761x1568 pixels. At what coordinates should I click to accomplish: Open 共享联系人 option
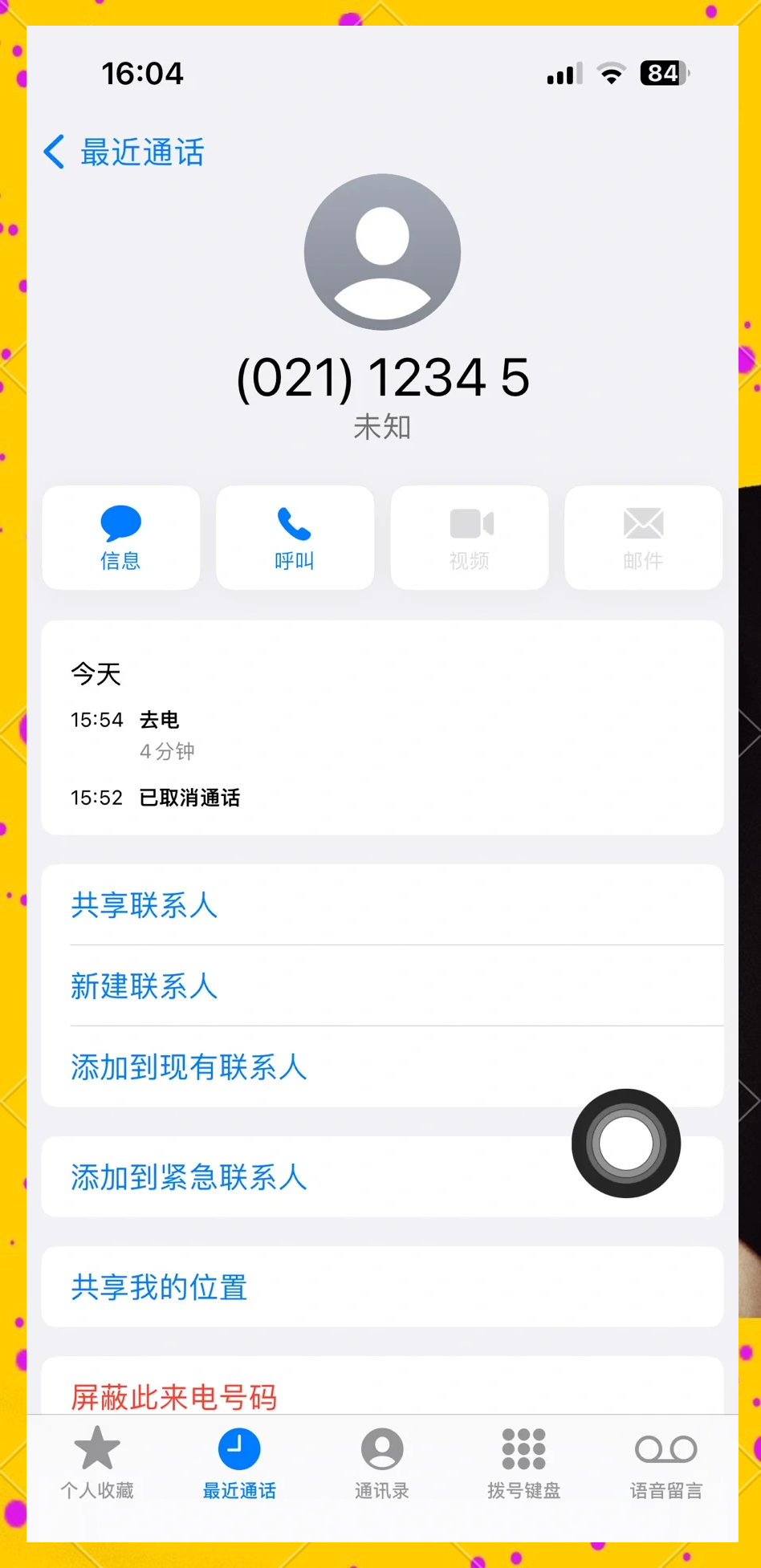pos(144,905)
